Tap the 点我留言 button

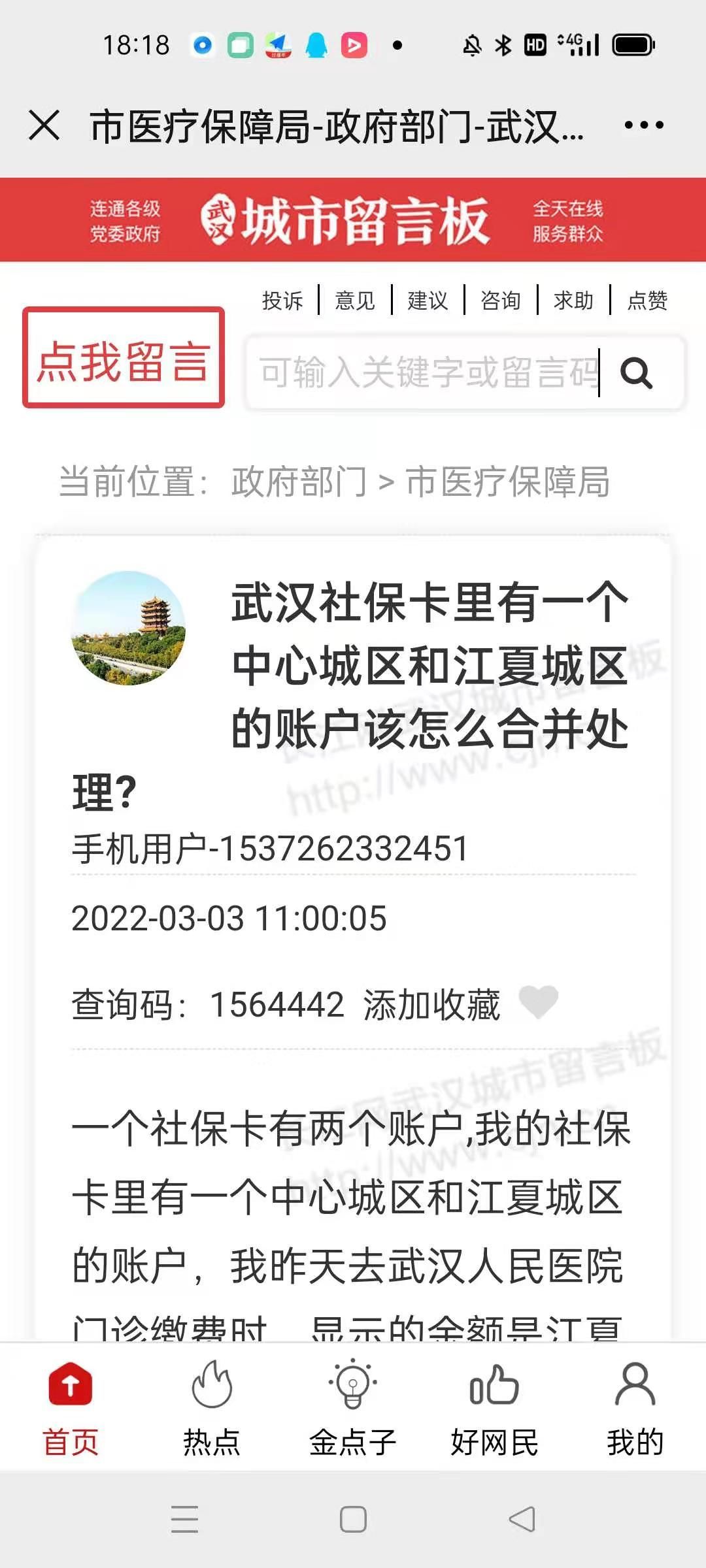124,358
